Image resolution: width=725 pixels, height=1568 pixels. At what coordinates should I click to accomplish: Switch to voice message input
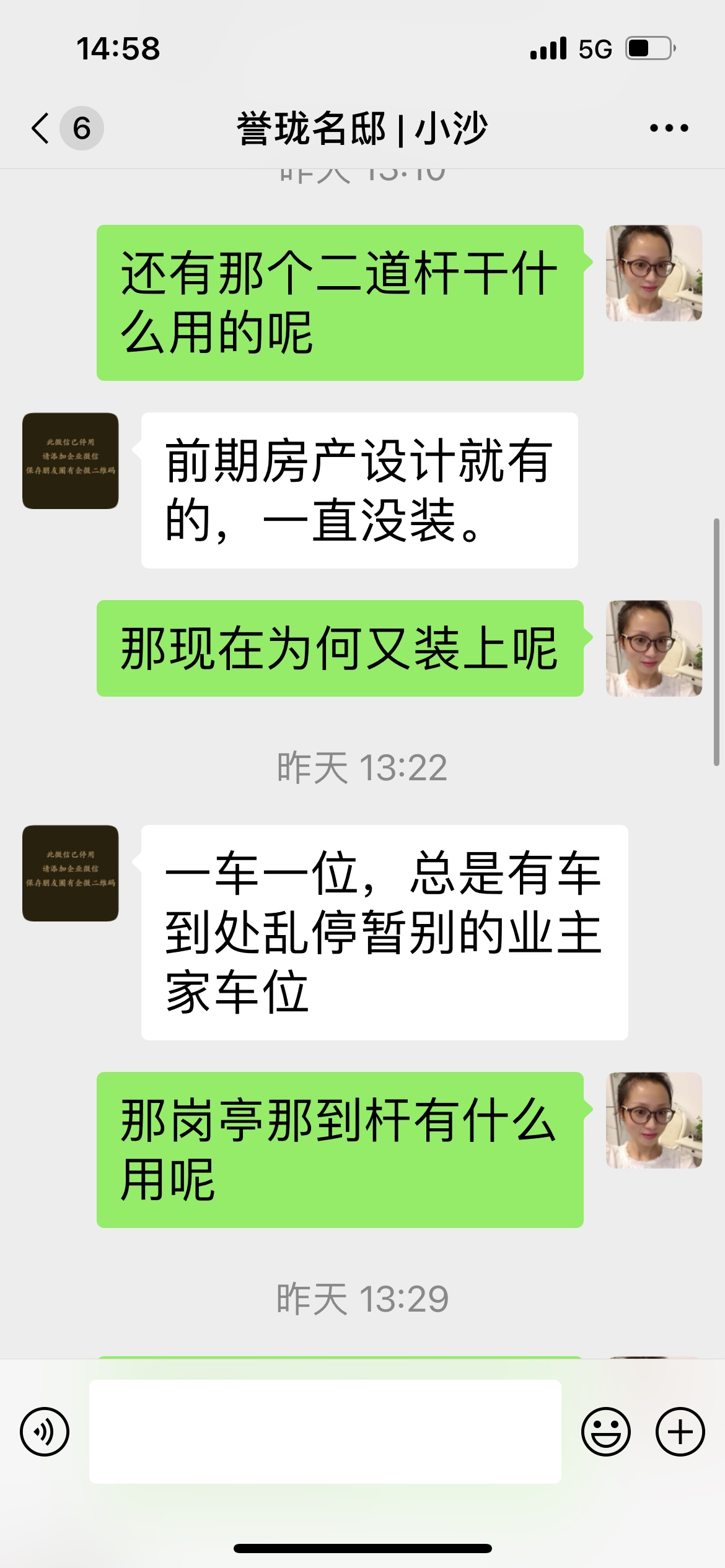(45, 1431)
